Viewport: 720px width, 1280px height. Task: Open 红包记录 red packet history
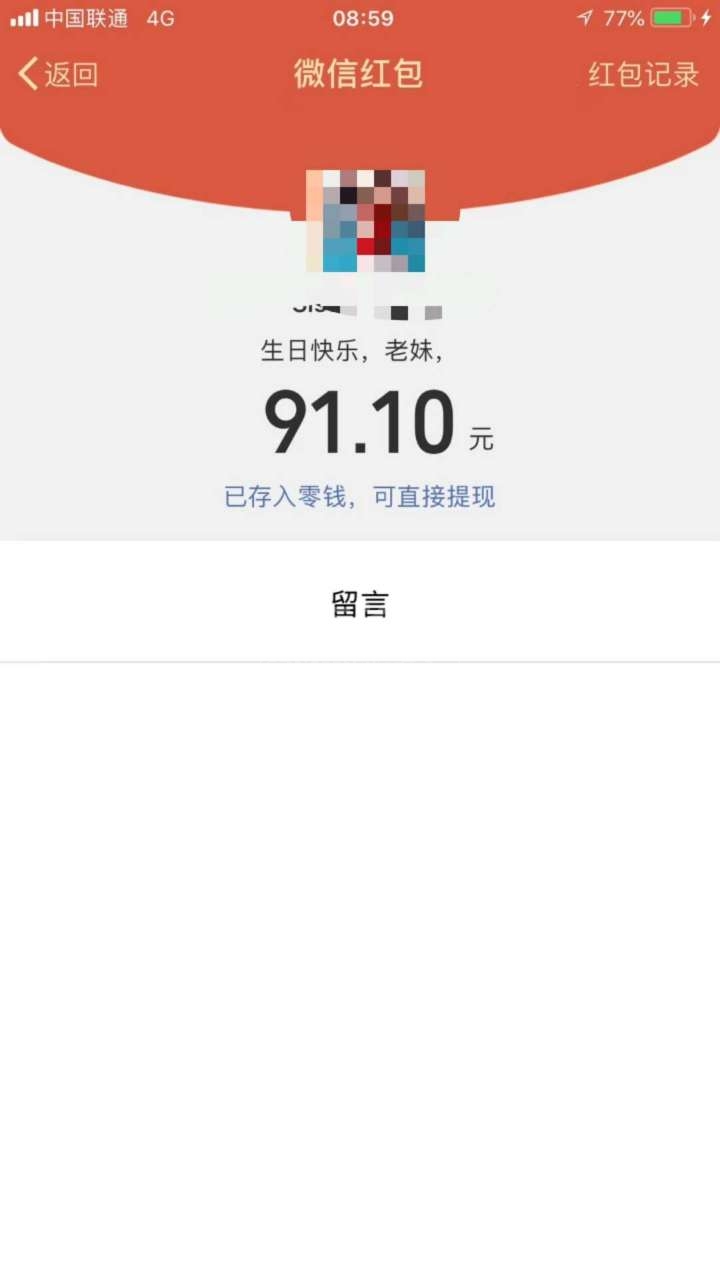click(x=643, y=75)
